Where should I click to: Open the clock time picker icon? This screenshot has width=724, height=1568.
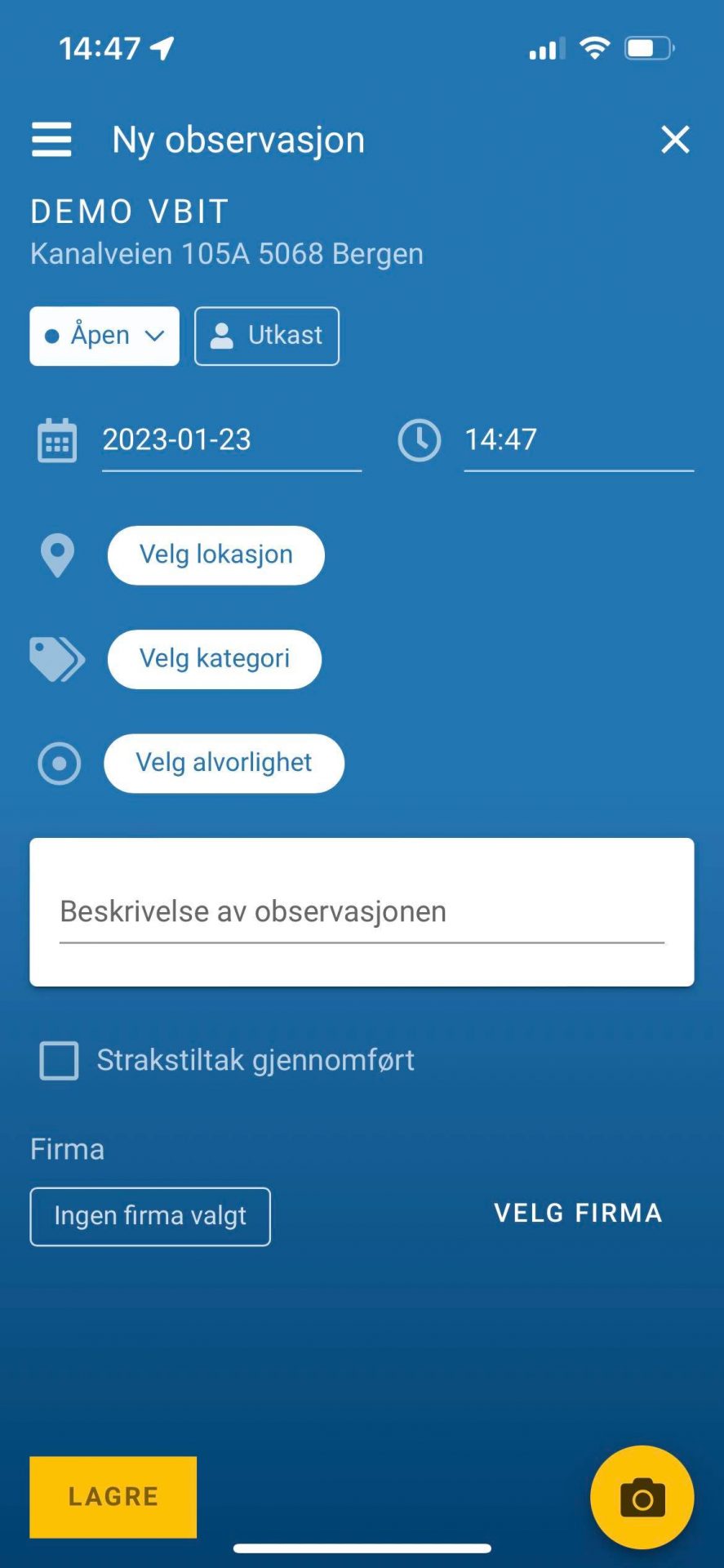(x=419, y=439)
